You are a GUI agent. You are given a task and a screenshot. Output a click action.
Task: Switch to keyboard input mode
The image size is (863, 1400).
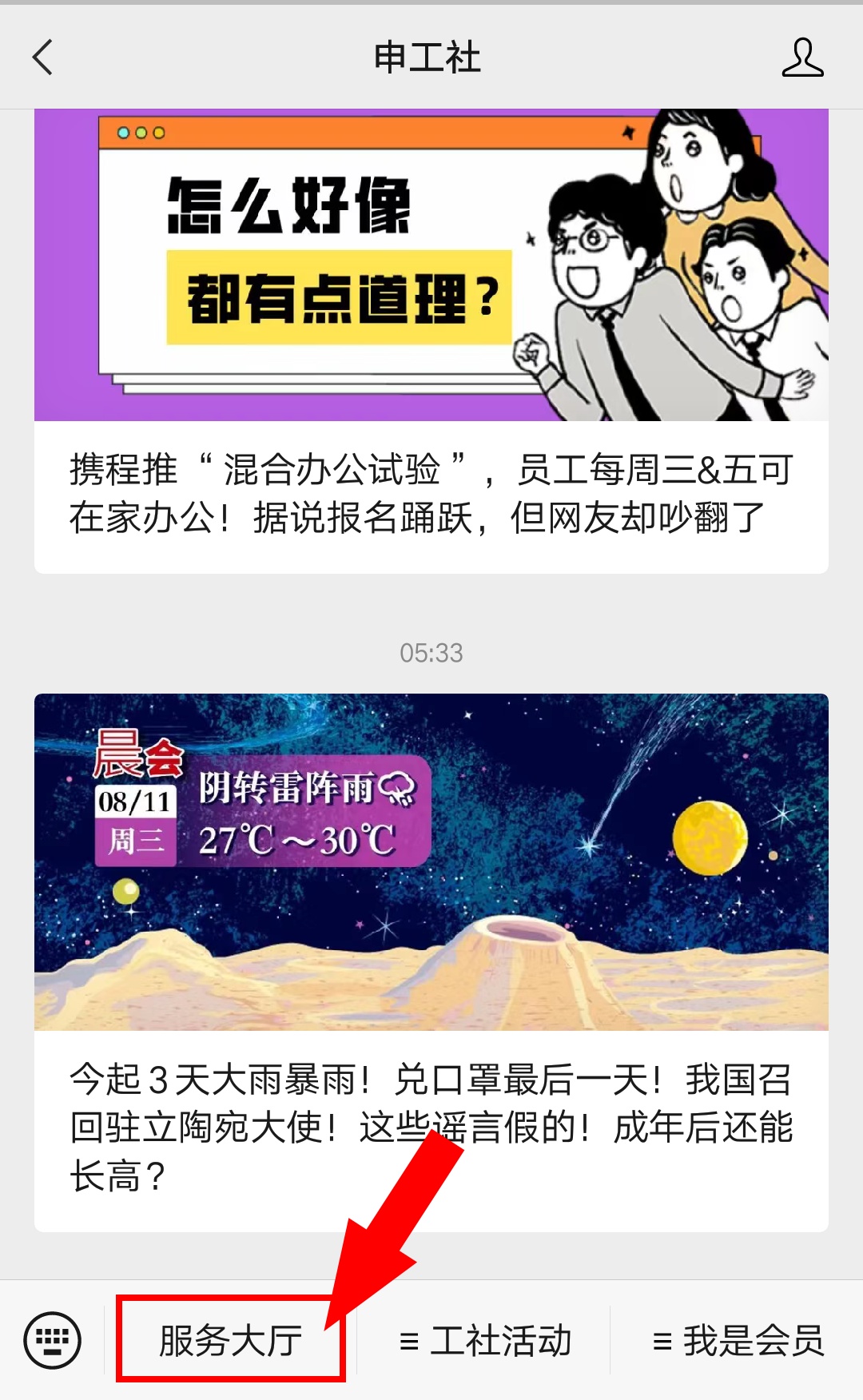[x=53, y=1340]
